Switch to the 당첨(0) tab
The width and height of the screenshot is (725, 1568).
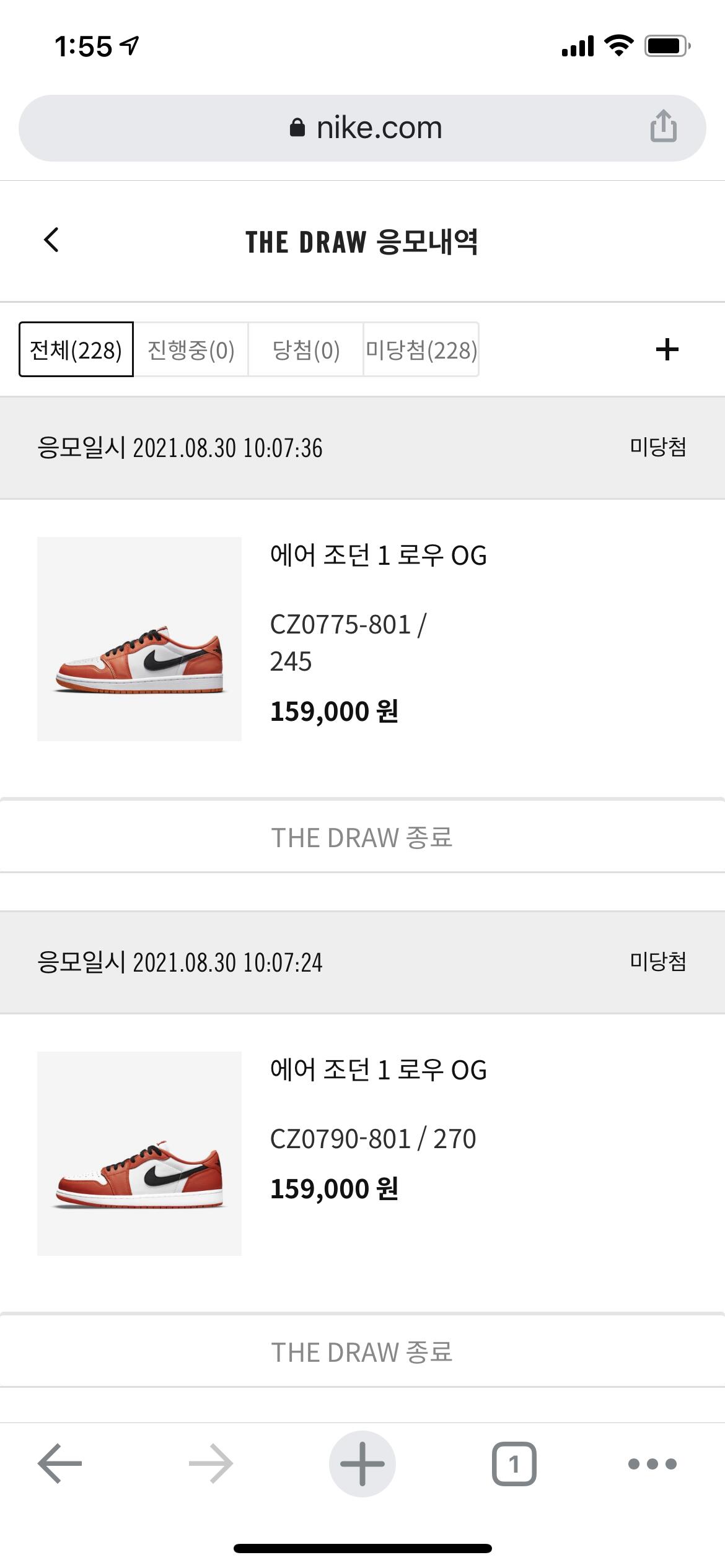[306, 350]
